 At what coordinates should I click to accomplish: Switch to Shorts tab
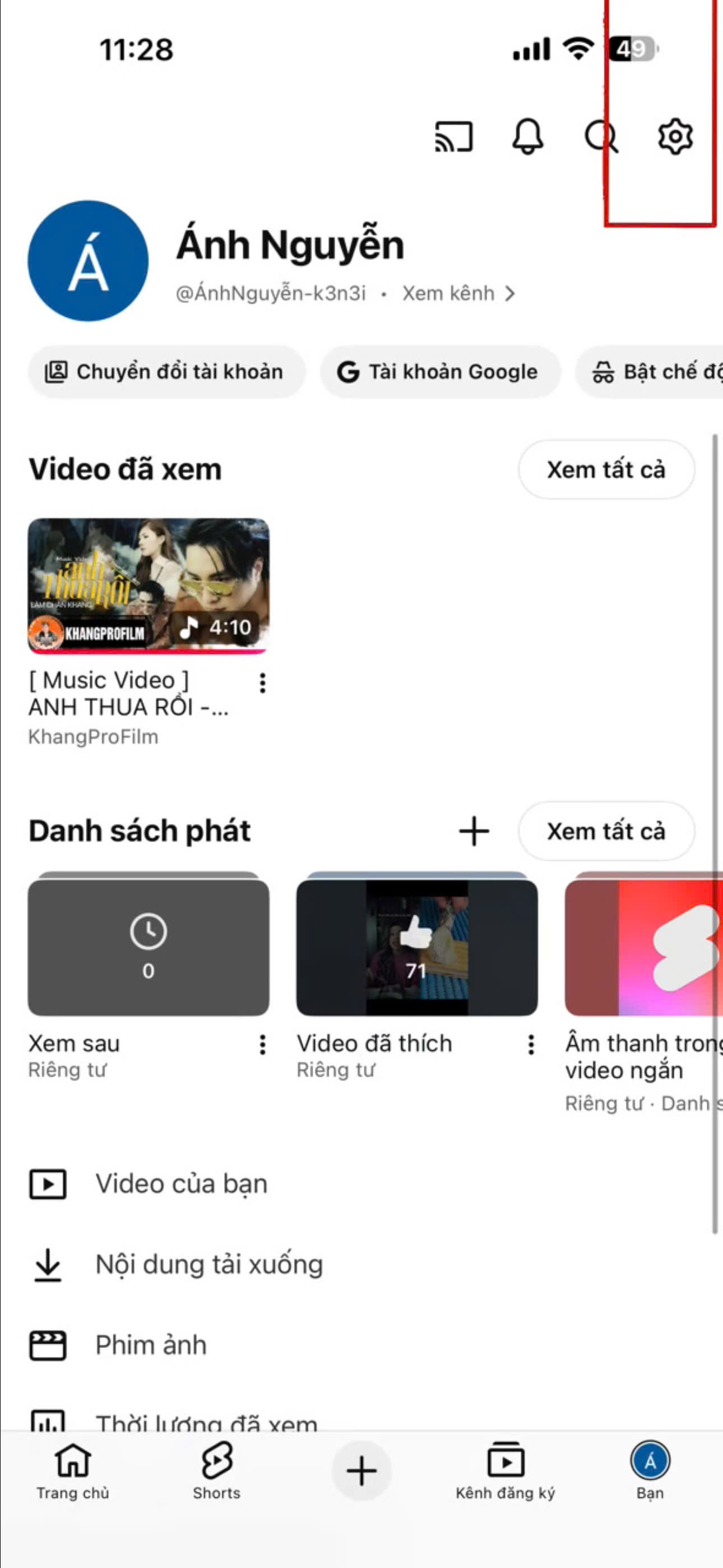tap(217, 1470)
